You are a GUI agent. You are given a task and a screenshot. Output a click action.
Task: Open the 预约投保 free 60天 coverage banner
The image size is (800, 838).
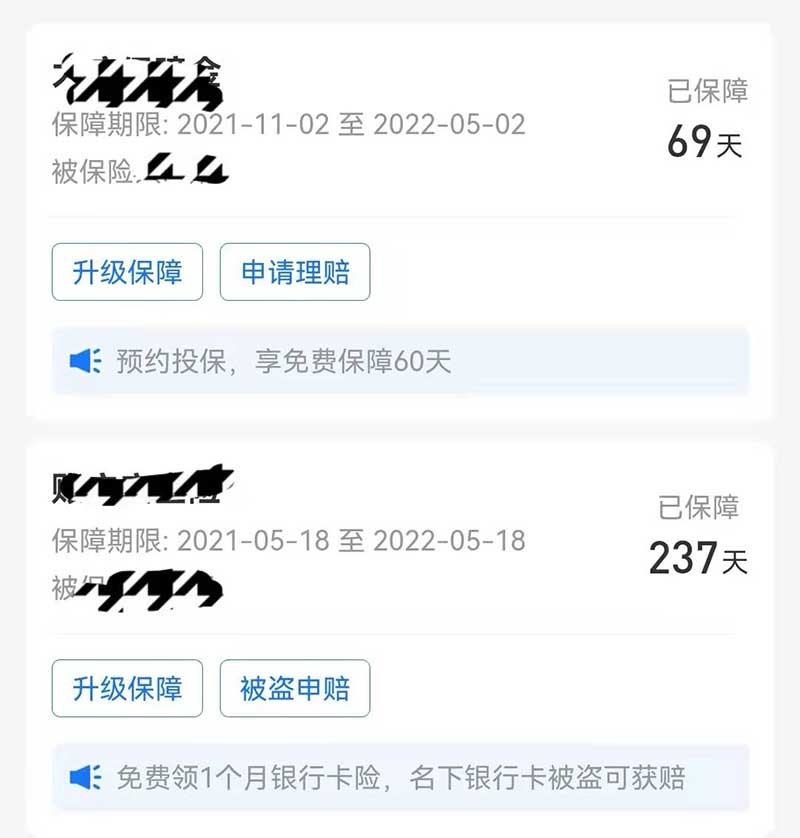[x=401, y=361]
